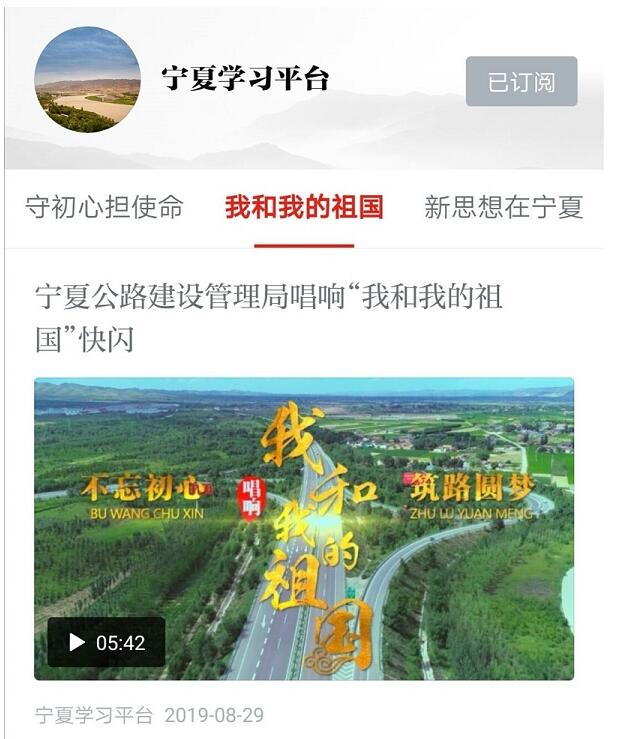The image size is (618, 739).
Task: Open the 宁夏学习平台 channel avatar
Action: pos(87,80)
